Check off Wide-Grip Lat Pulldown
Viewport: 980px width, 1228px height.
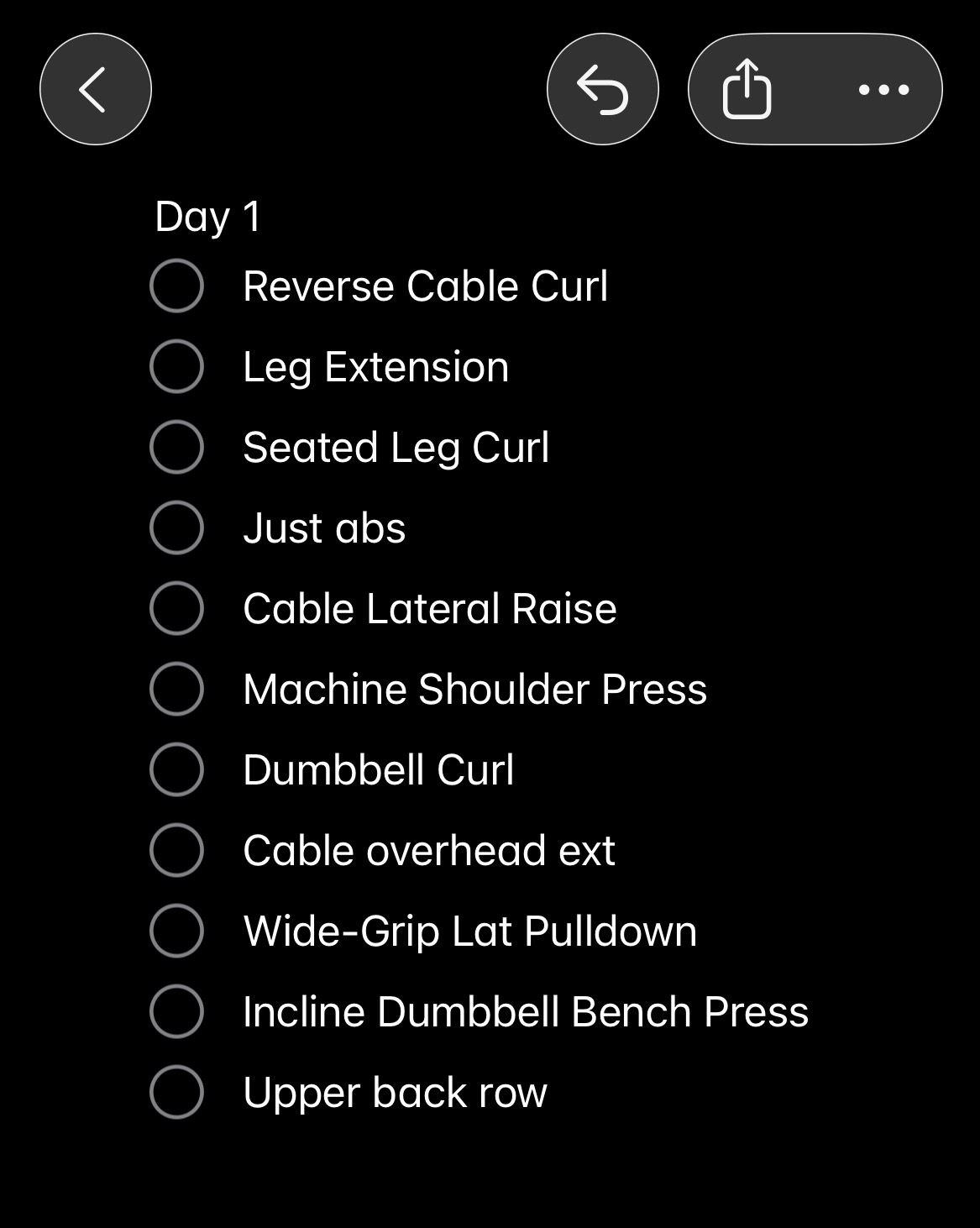click(176, 931)
